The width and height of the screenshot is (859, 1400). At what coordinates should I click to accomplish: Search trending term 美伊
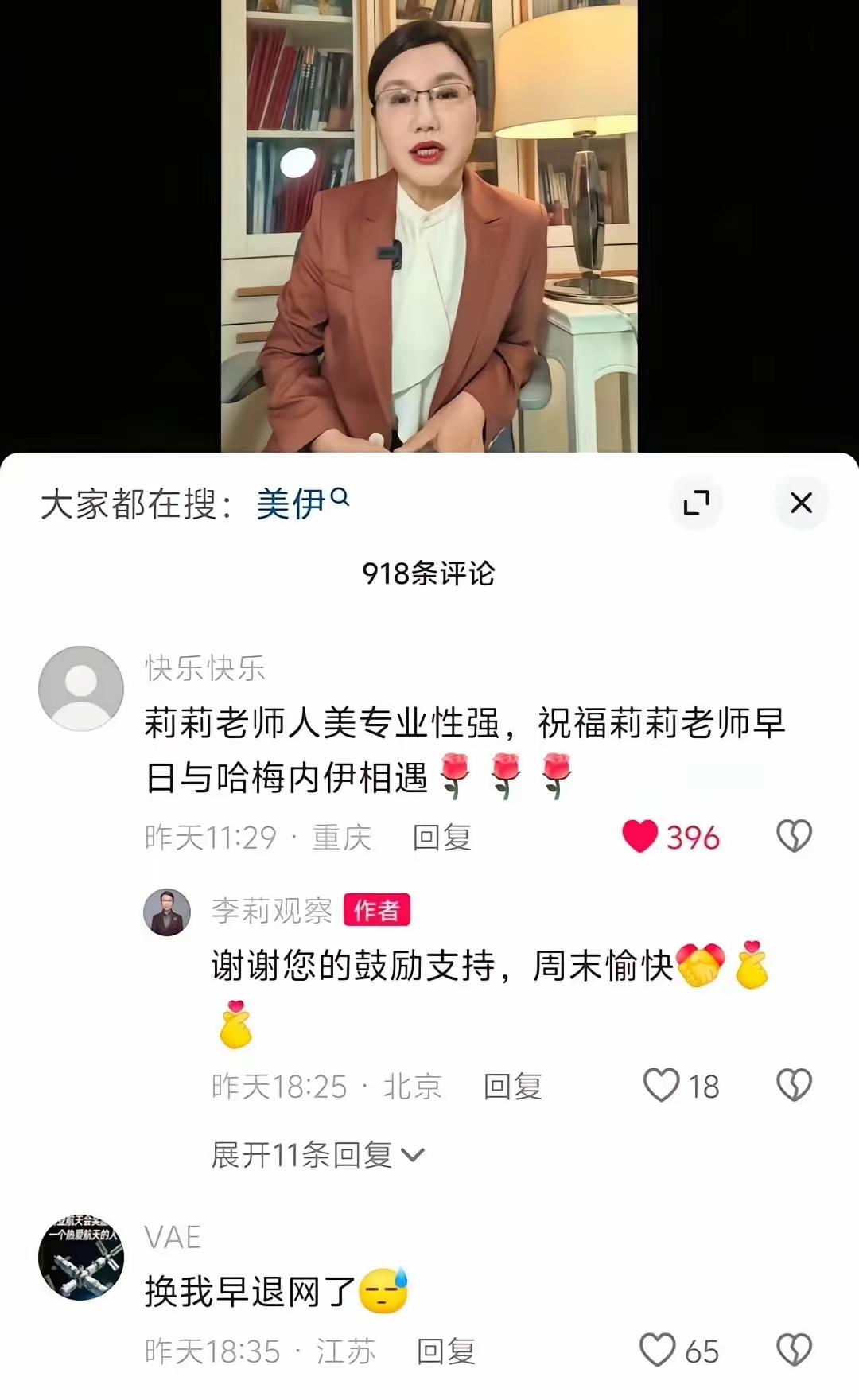tap(290, 503)
